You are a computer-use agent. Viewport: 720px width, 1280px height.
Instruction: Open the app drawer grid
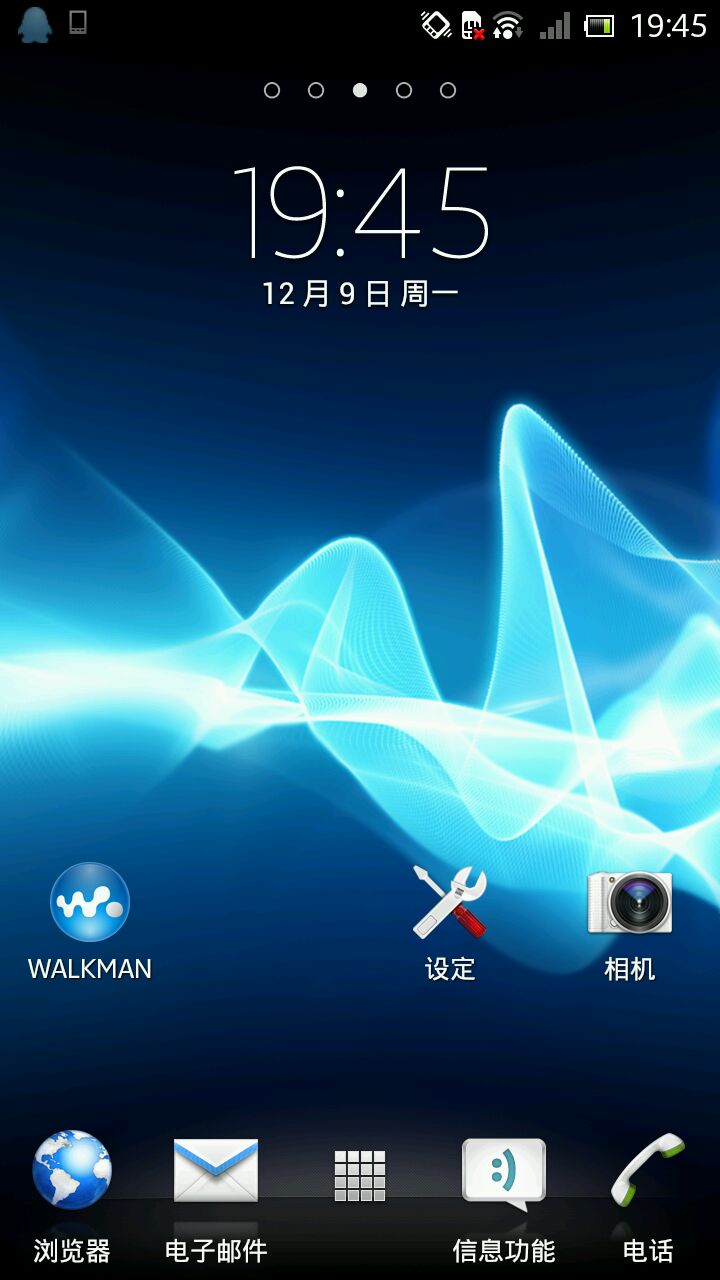[x=360, y=1175]
